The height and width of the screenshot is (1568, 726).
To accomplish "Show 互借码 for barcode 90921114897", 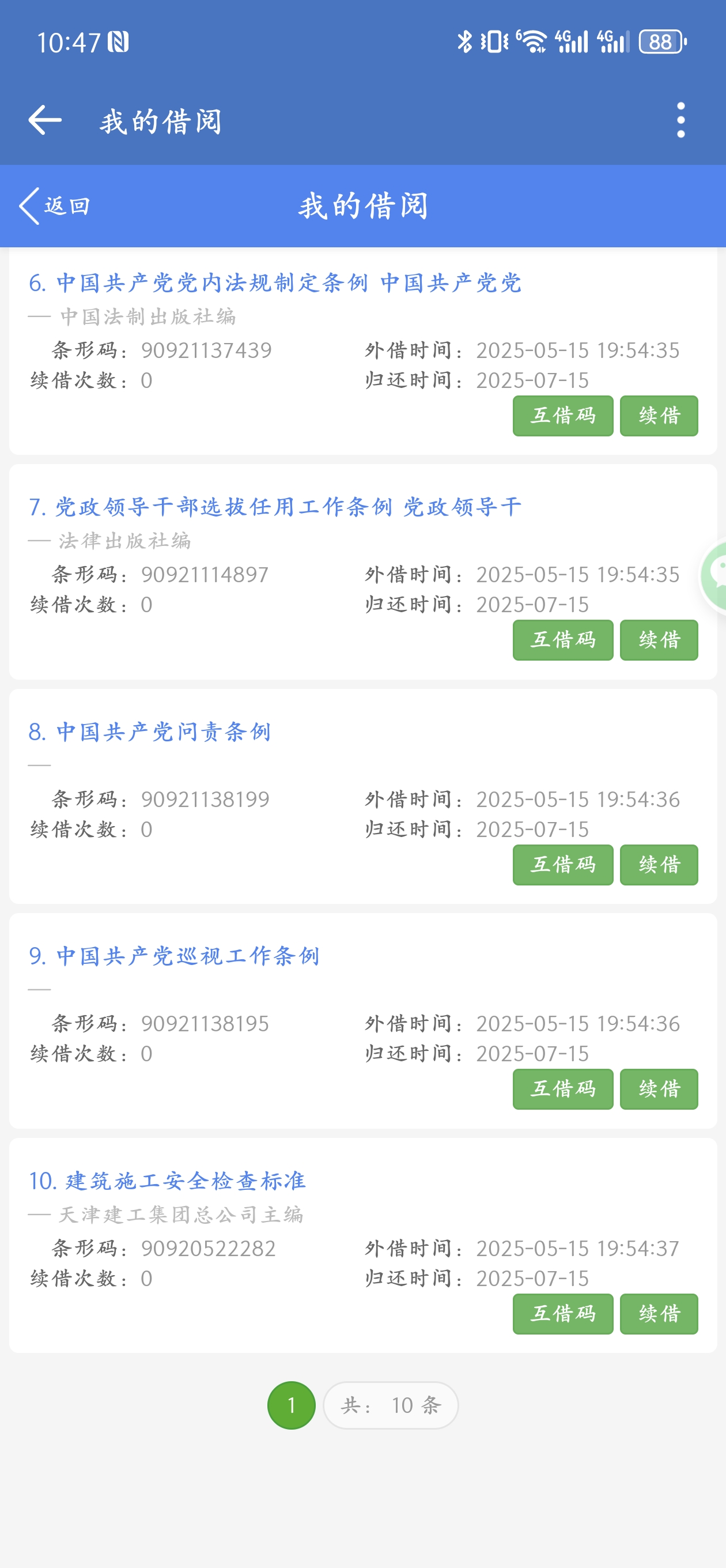I will coord(562,640).
